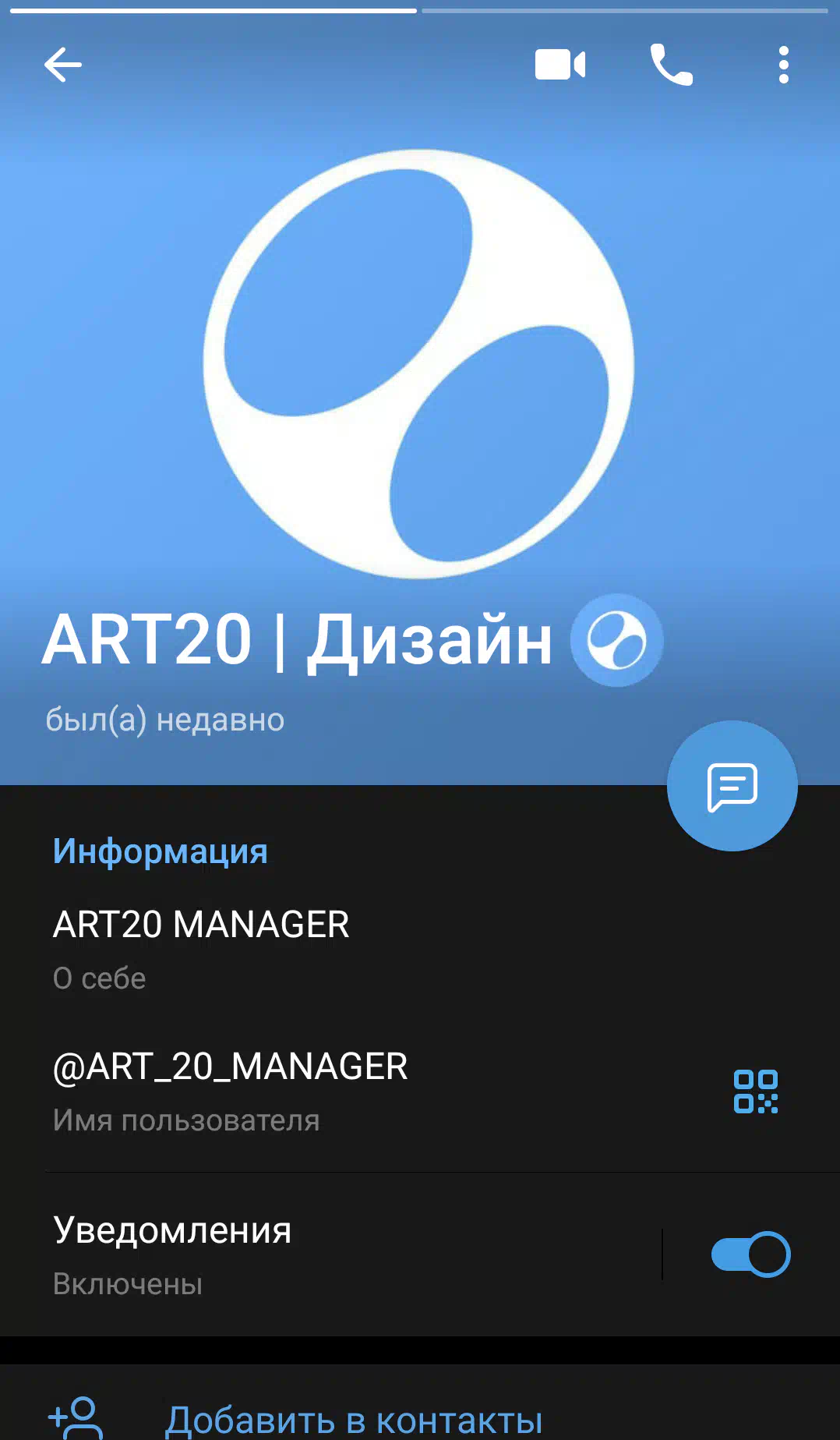This screenshot has height=1440, width=840.
Task: Open the Уведомления settings row
Action: coord(331,1255)
